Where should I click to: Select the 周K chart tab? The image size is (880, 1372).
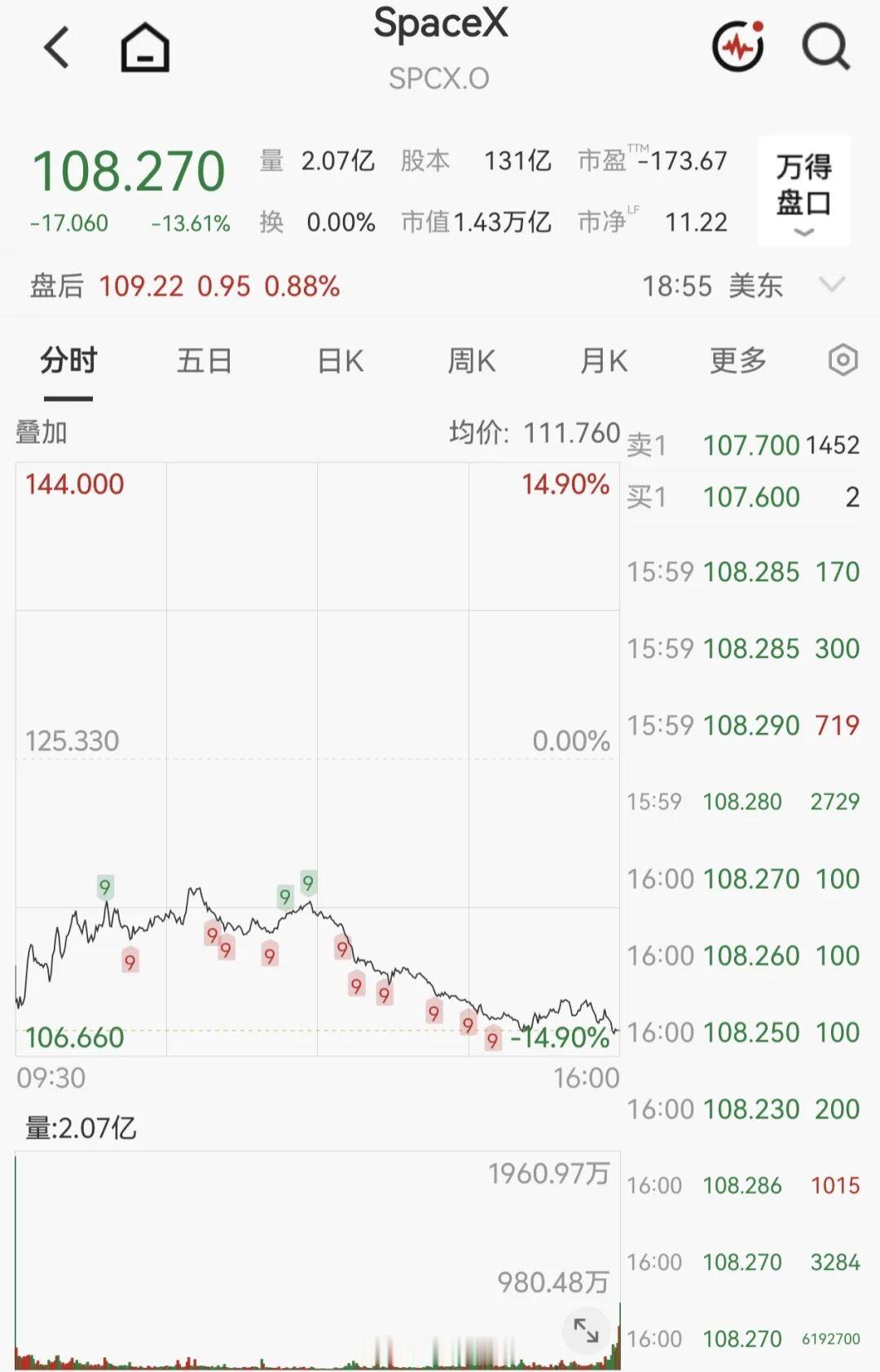(x=472, y=360)
